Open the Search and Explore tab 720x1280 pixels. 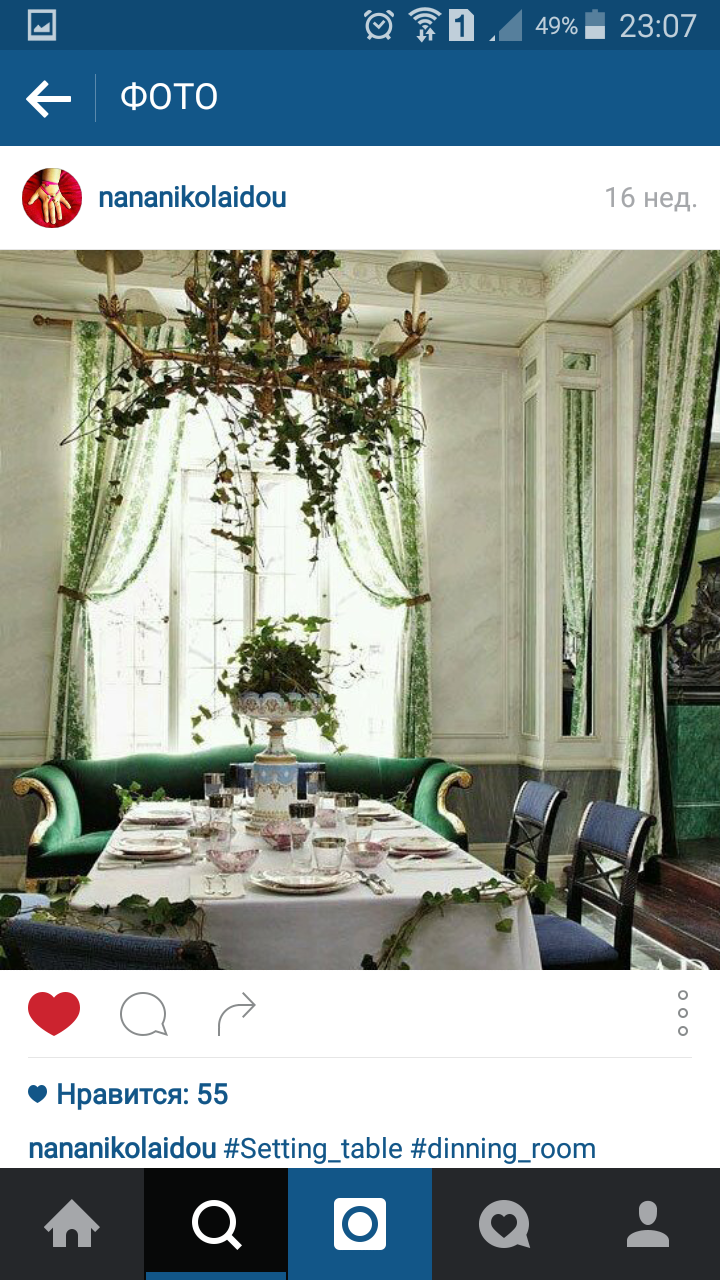pos(216,1224)
